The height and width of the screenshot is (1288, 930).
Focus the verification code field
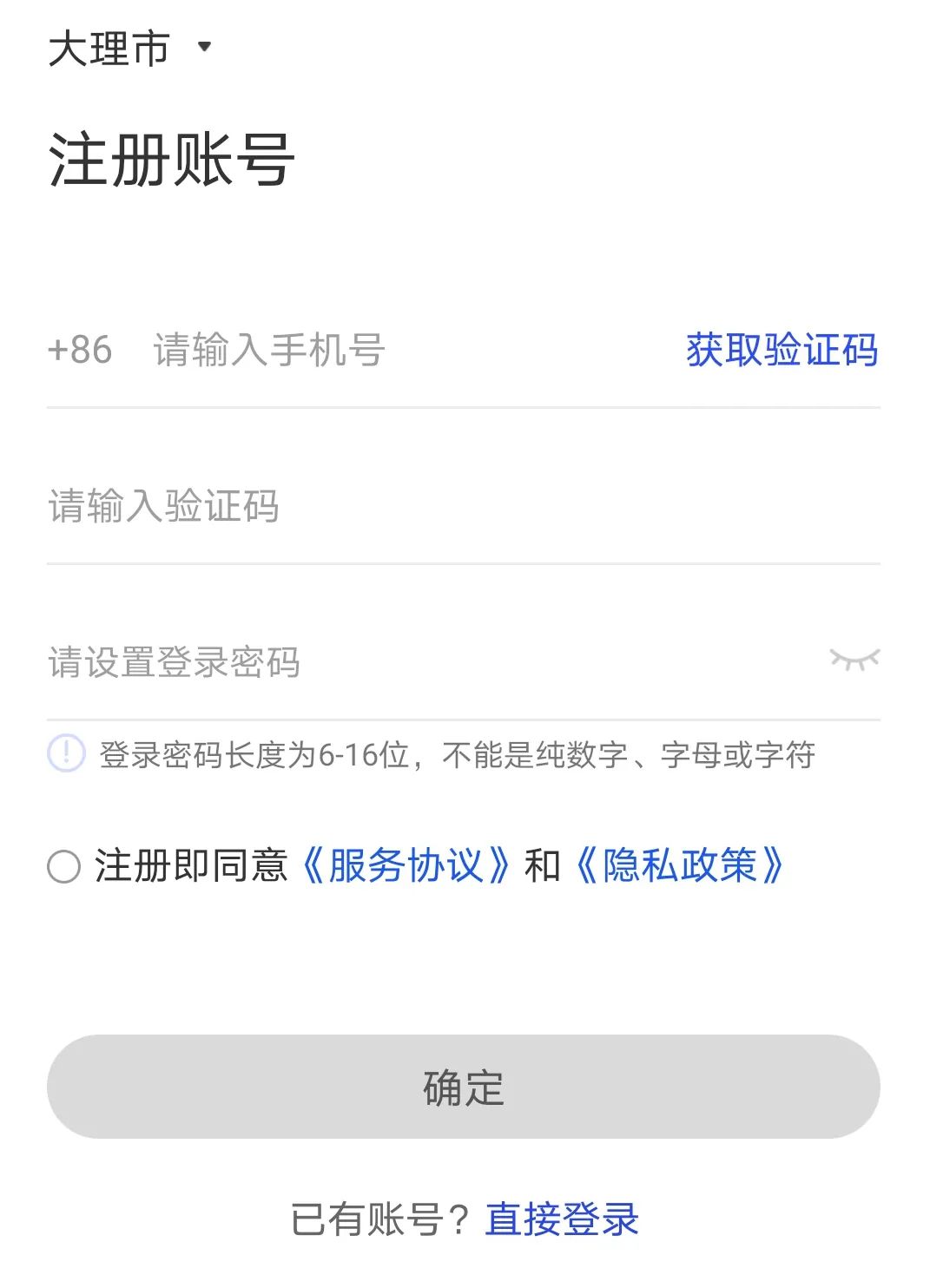434,507
